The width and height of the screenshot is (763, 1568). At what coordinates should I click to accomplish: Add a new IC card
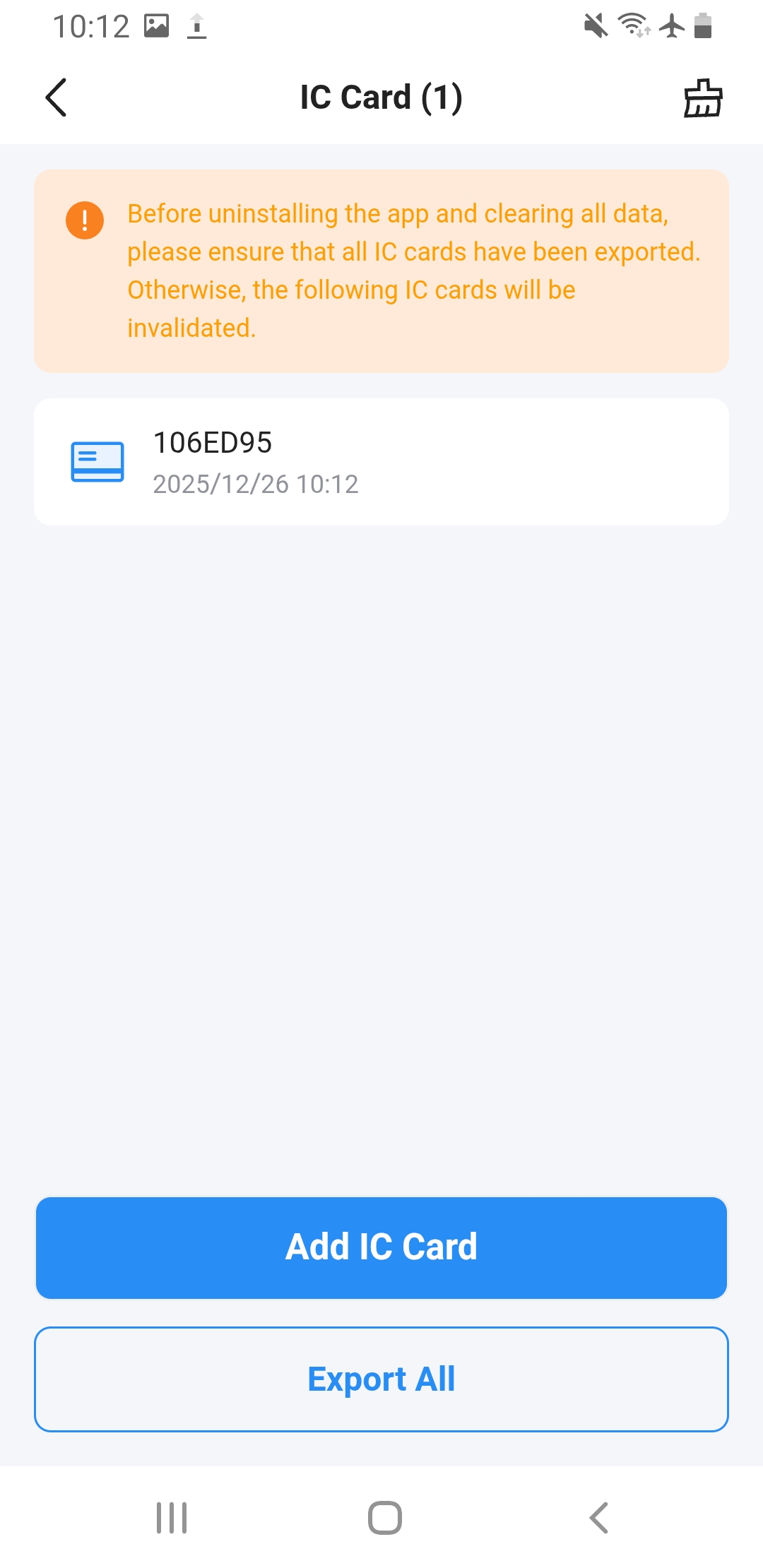(381, 1247)
